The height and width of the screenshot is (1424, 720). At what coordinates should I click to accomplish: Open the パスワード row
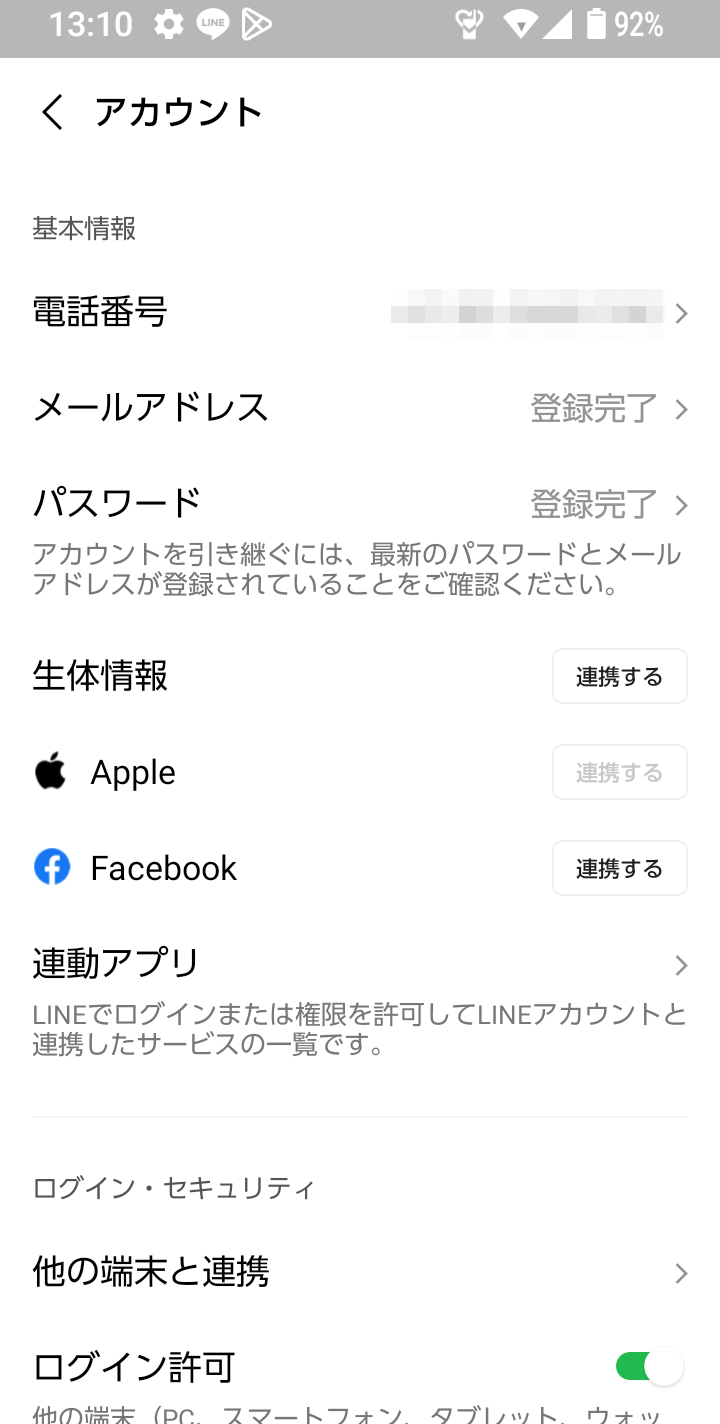[x=360, y=504]
